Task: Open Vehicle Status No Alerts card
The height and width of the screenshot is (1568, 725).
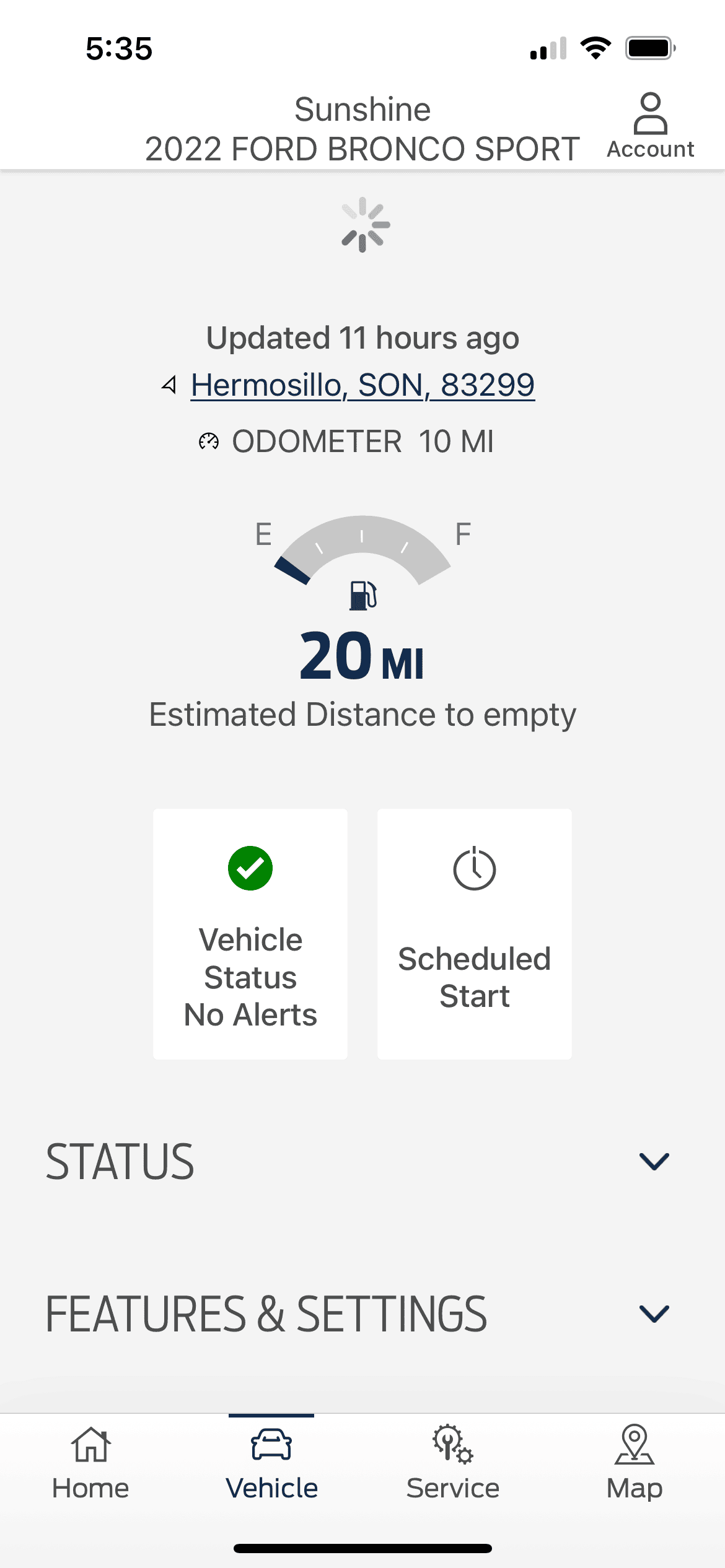Action: (250, 934)
